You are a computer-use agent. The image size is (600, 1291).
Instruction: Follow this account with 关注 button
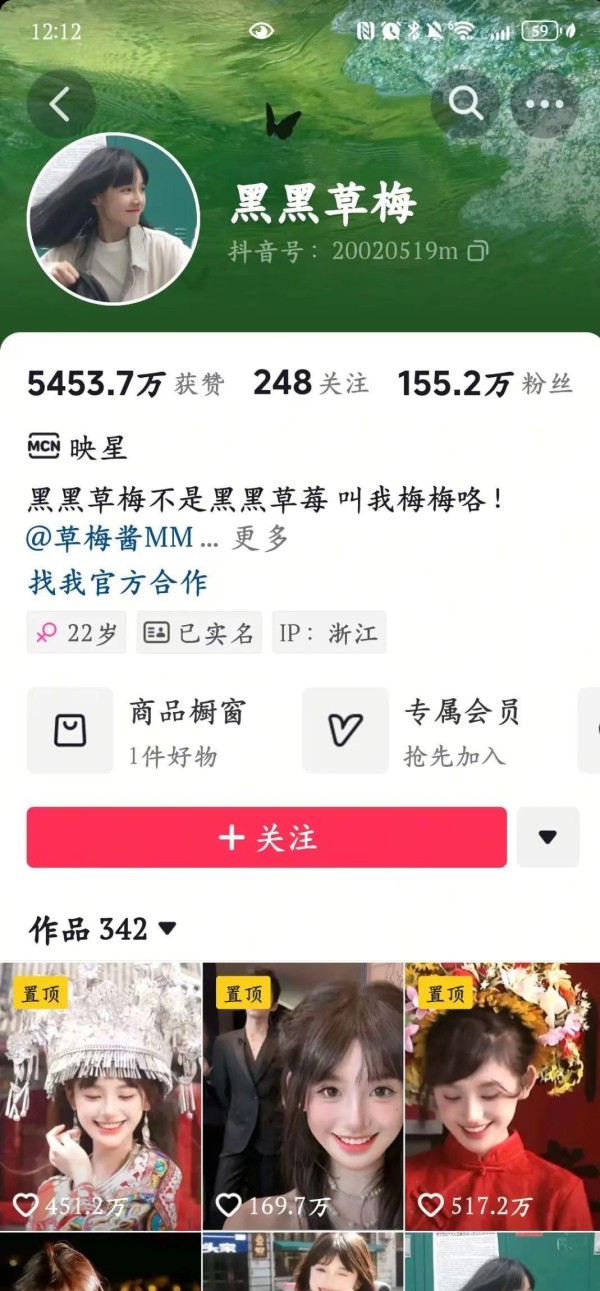(x=267, y=837)
